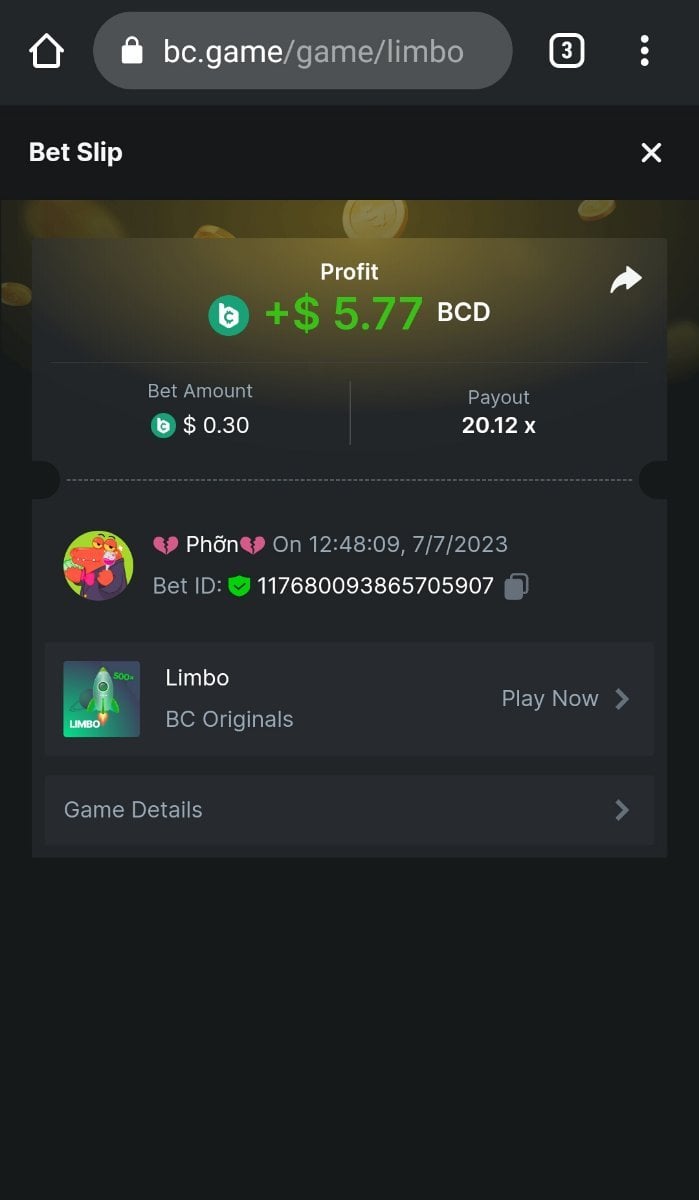Expand the Game Details row
The width and height of the screenshot is (699, 1200).
tap(349, 810)
